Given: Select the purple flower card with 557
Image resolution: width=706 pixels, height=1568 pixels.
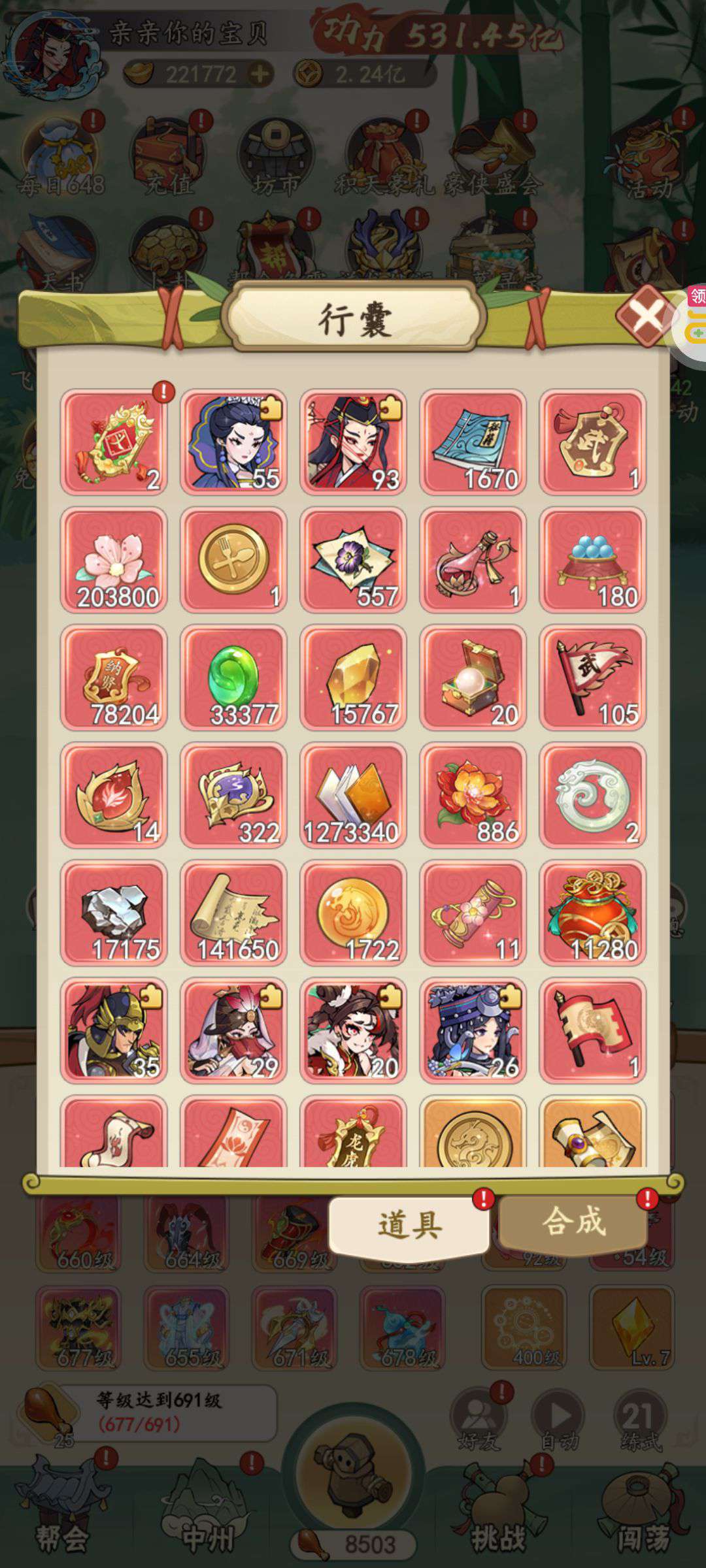Looking at the screenshot, I should tap(353, 560).
